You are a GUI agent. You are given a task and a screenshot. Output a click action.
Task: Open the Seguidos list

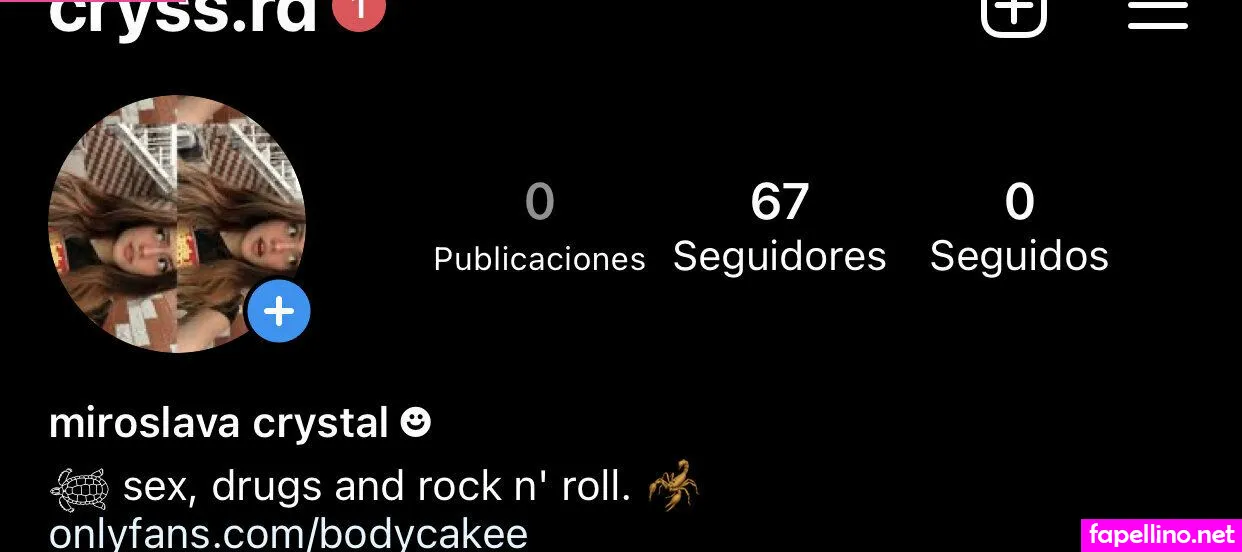(1019, 228)
